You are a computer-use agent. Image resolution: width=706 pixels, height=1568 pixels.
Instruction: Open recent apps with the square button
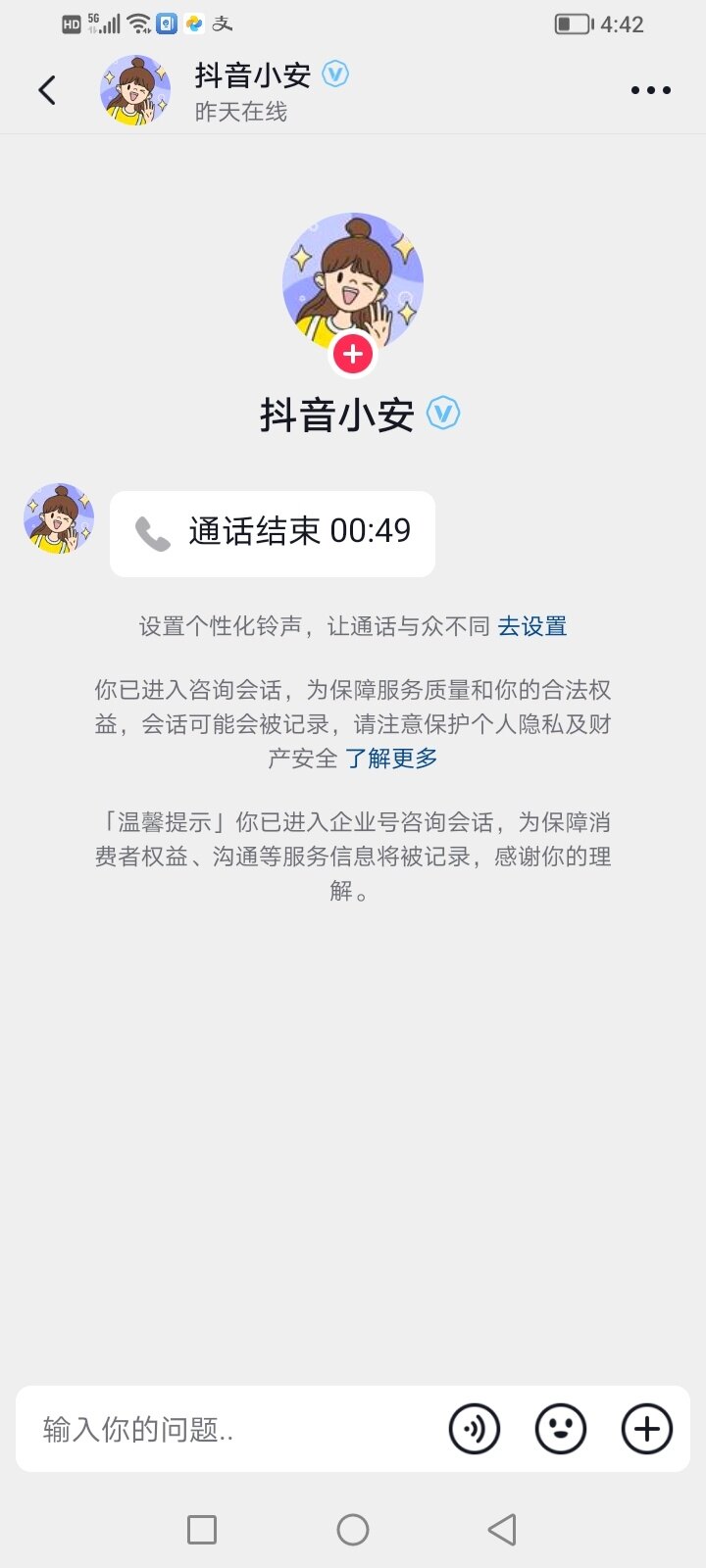click(x=202, y=1530)
